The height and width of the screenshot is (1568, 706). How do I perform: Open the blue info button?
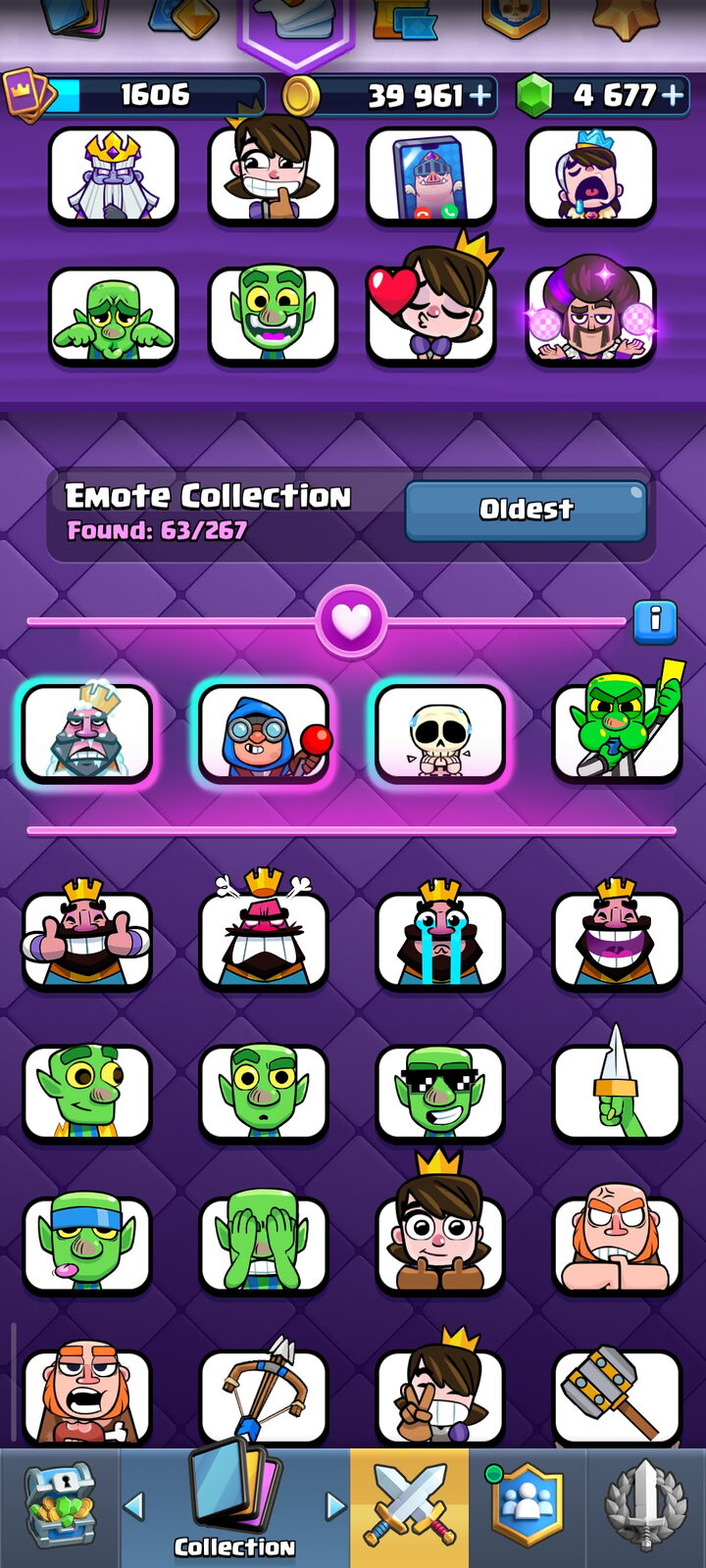(x=655, y=620)
